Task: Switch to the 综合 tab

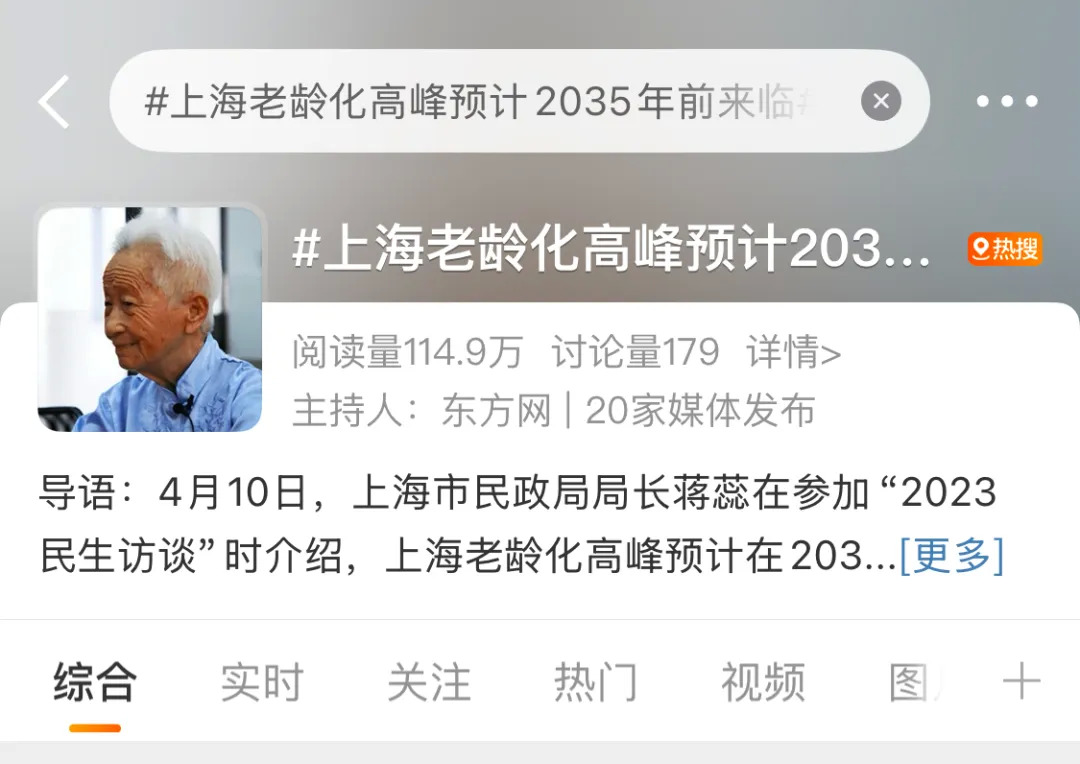Action: pos(95,683)
